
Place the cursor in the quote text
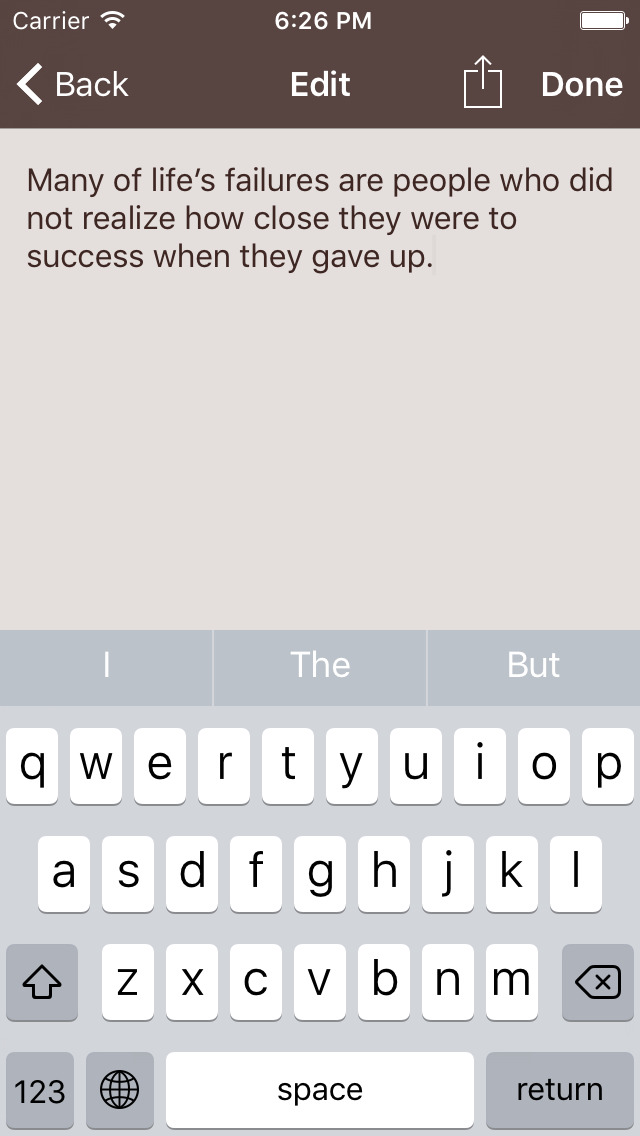320,219
